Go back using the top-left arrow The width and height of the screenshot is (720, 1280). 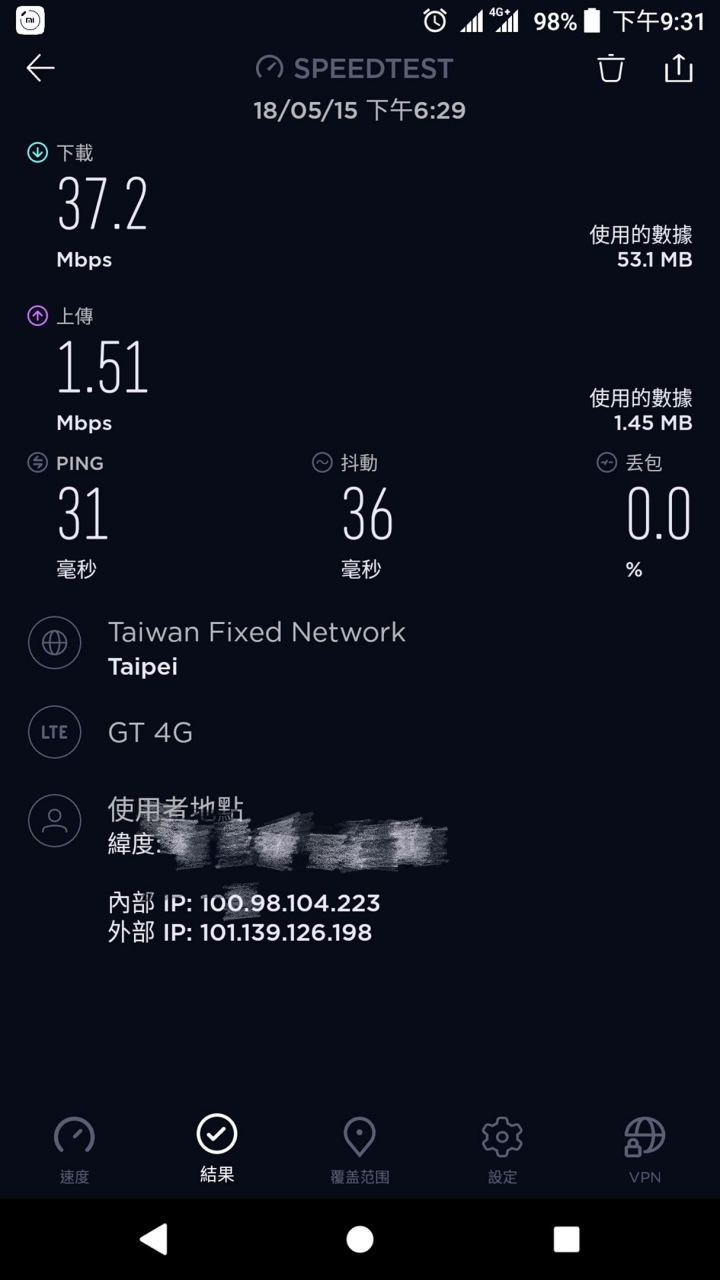40,68
